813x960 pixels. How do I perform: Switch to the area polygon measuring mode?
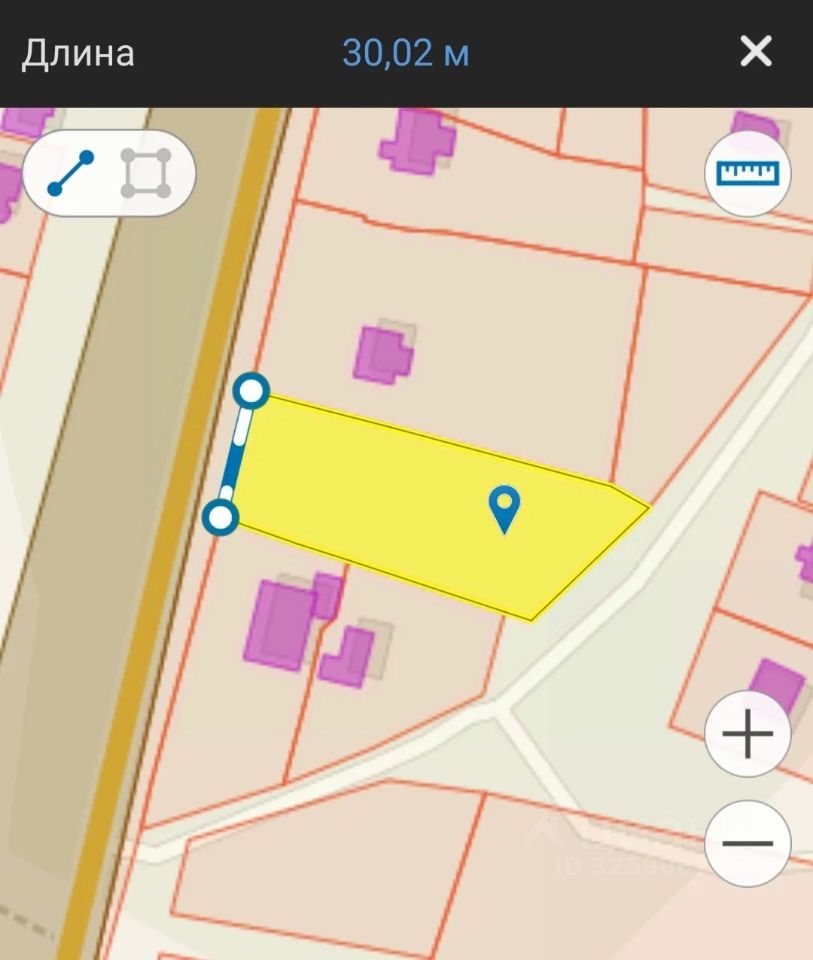point(146,174)
